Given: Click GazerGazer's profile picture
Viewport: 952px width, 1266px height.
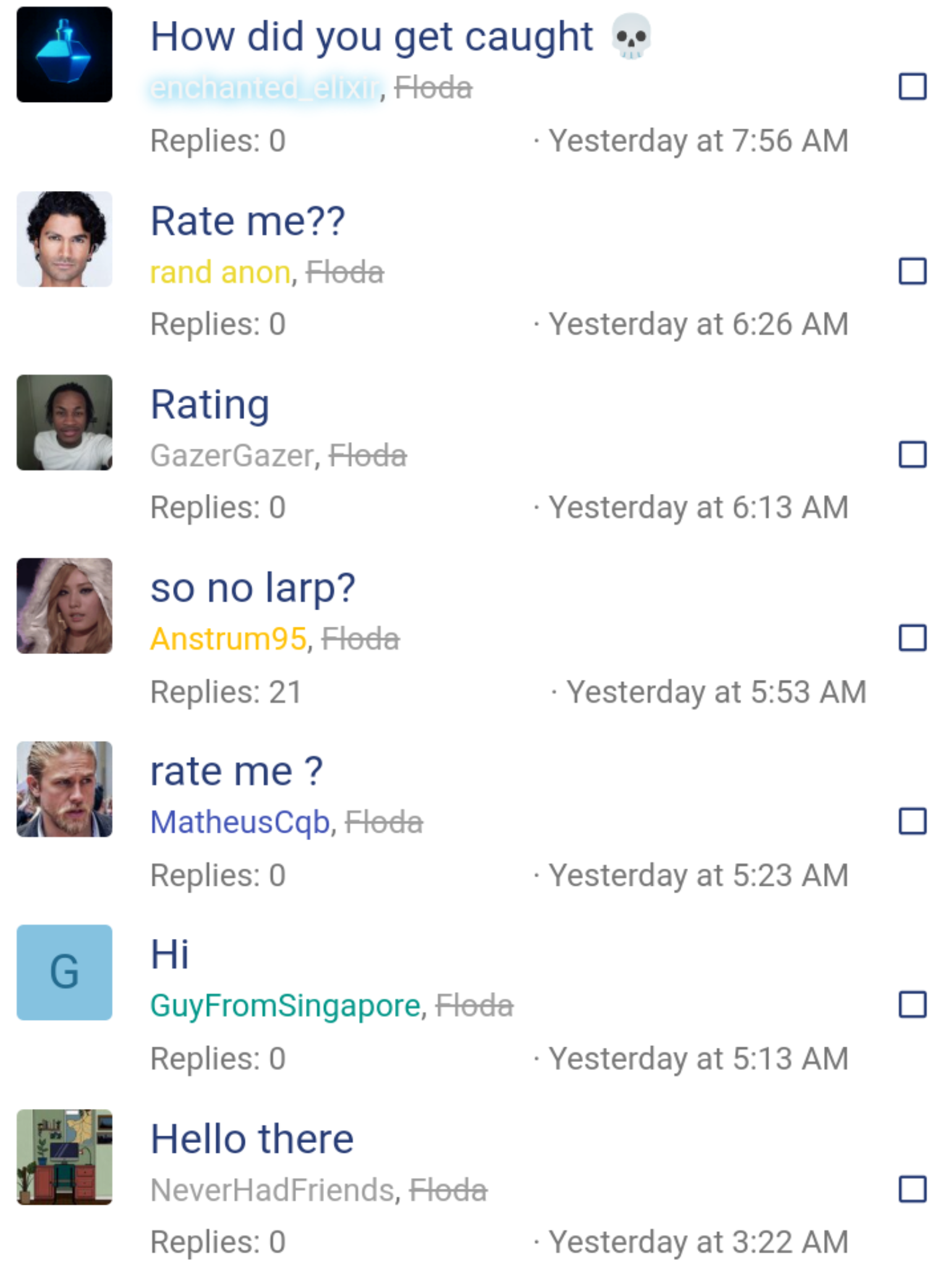Looking at the screenshot, I should pyautogui.click(x=64, y=423).
